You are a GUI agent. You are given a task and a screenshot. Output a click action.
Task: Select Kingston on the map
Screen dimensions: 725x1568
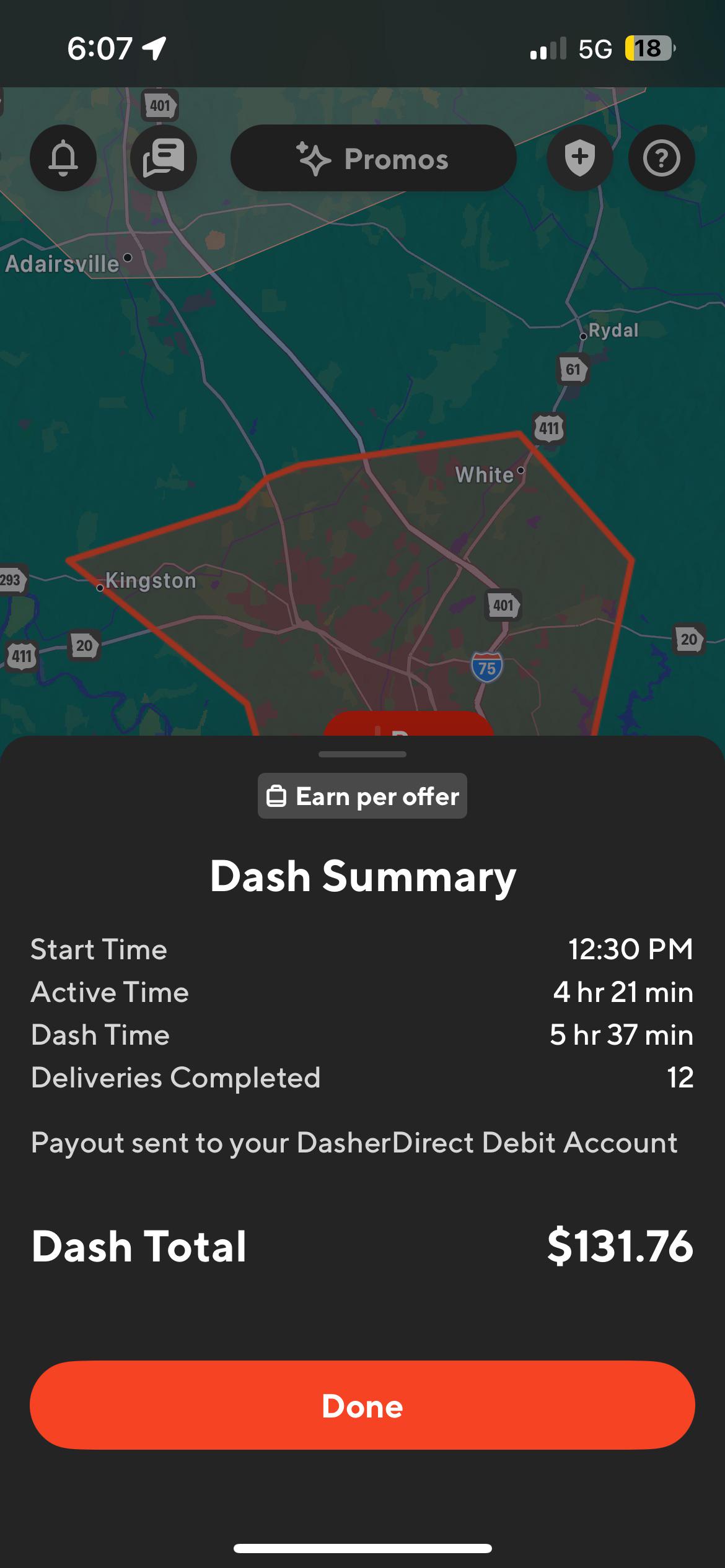[151, 580]
